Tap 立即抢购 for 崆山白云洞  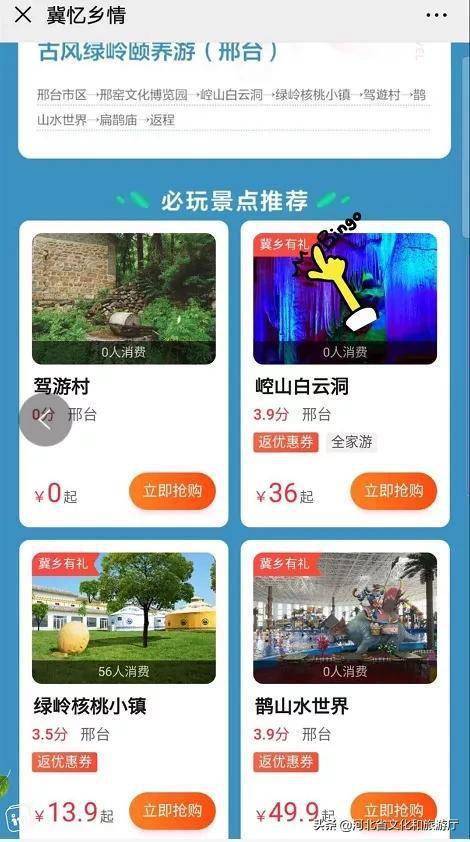[394, 491]
